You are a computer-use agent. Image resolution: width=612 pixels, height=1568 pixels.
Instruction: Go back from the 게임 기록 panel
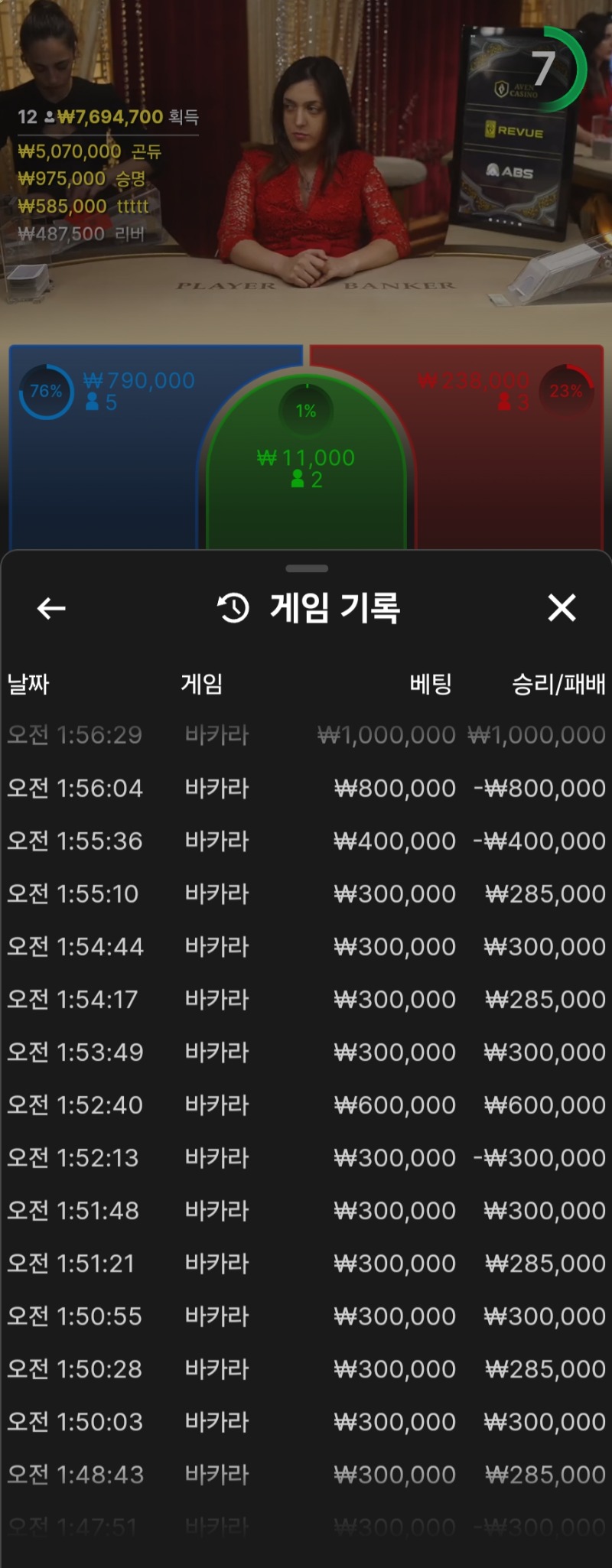pyautogui.click(x=51, y=608)
